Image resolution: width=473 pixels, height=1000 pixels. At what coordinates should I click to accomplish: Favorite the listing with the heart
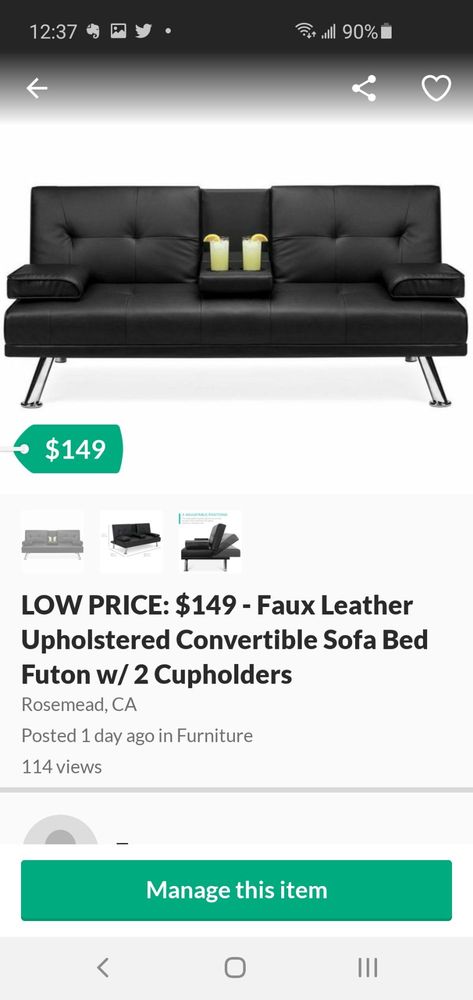point(437,89)
